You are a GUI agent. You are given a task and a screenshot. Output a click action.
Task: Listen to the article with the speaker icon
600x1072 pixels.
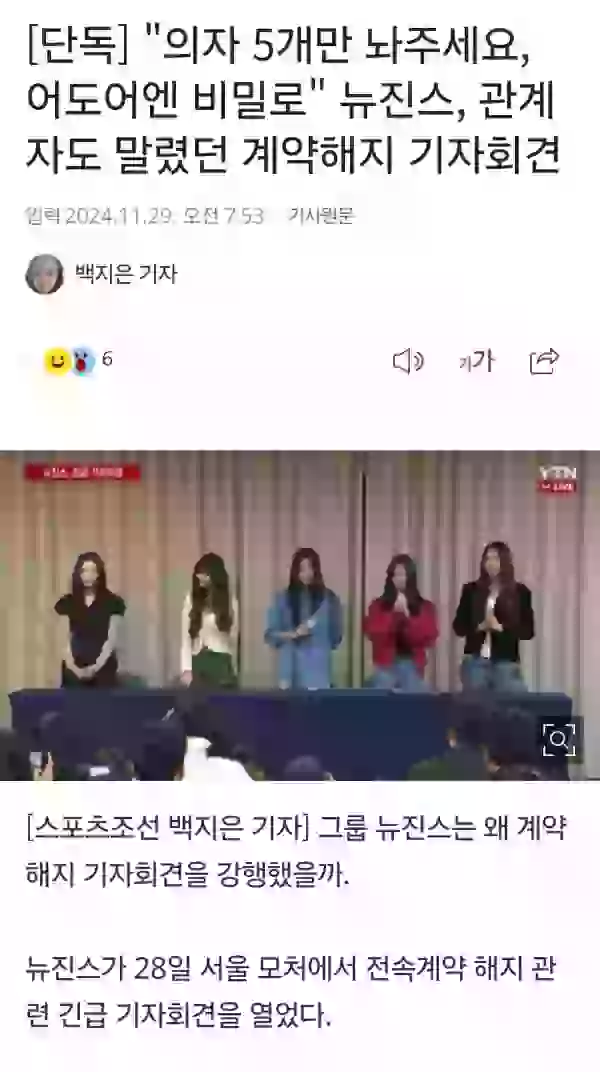407,362
